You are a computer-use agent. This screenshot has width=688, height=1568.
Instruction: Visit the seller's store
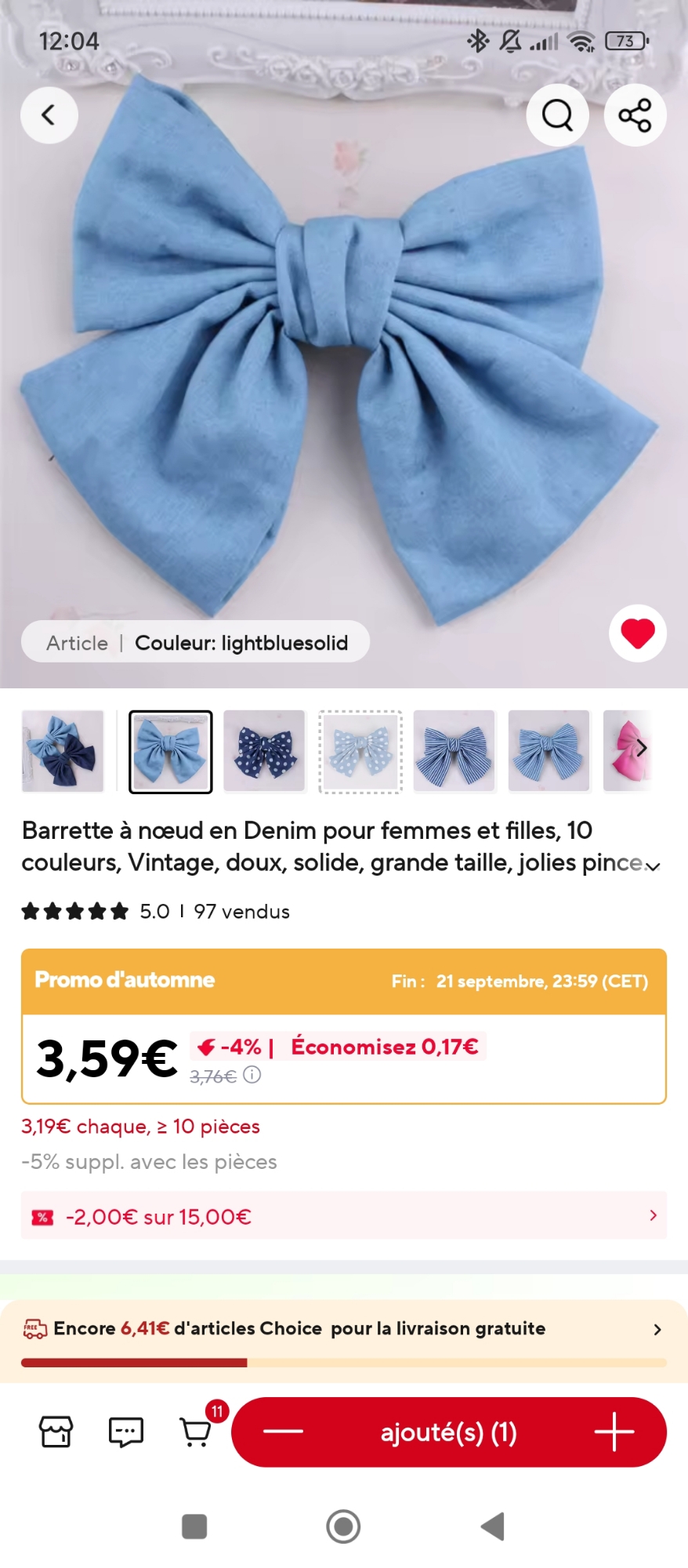56,1432
